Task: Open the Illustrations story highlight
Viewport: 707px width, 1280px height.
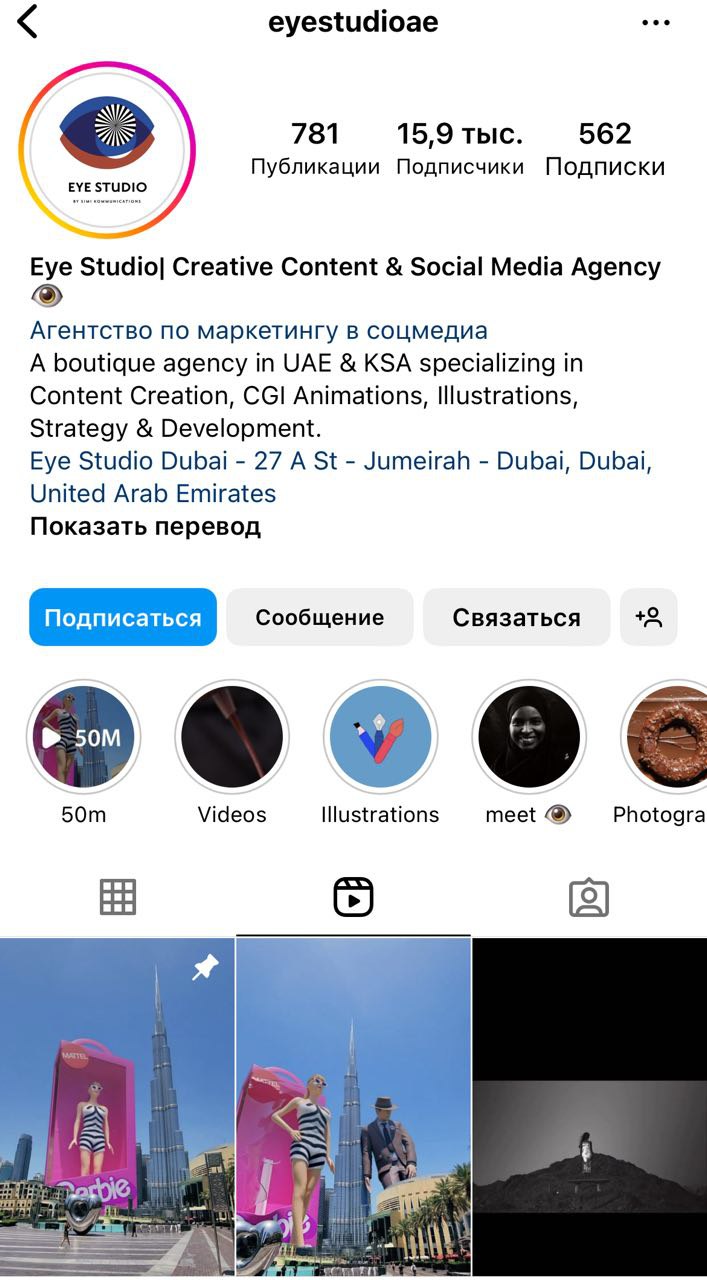Action: click(380, 738)
